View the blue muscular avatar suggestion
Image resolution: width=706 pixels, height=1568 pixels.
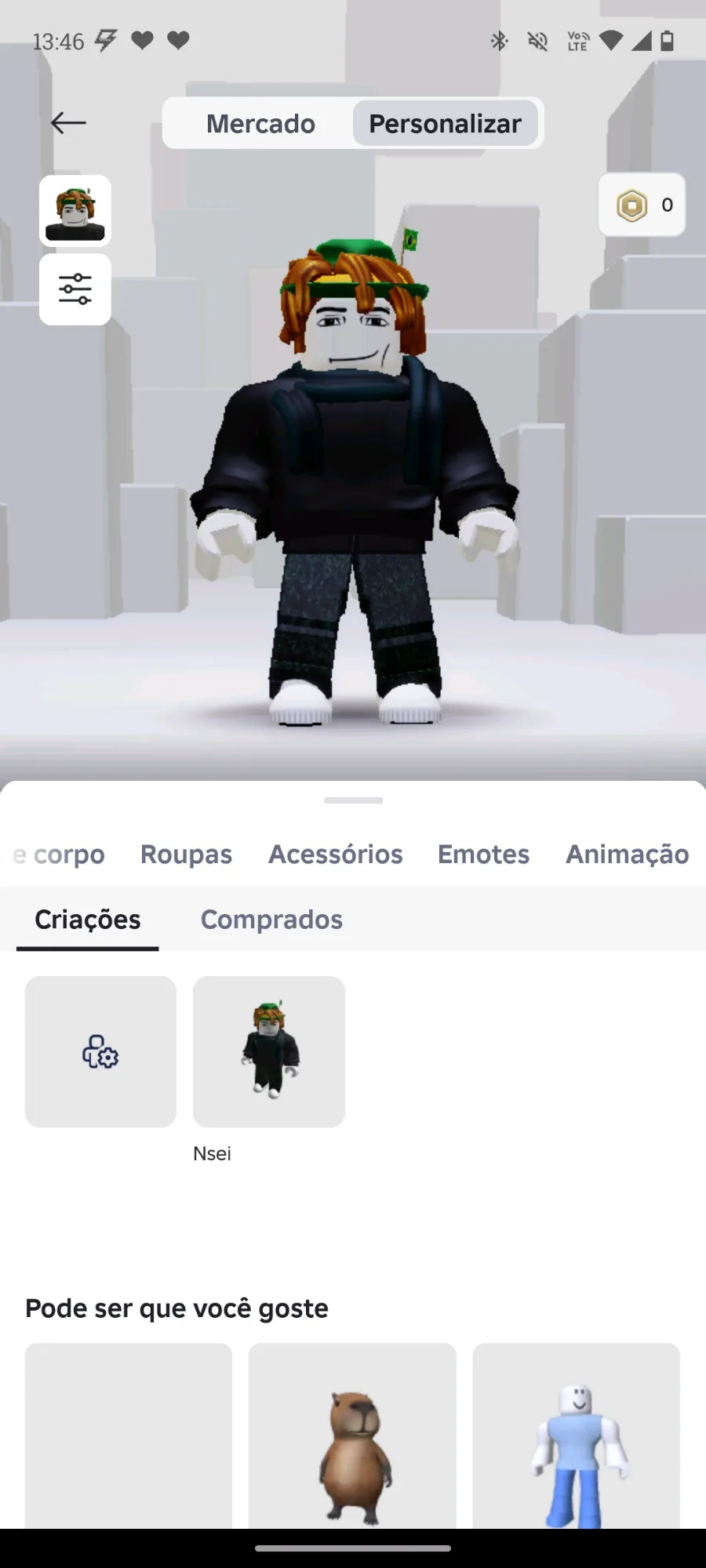coord(576,1436)
